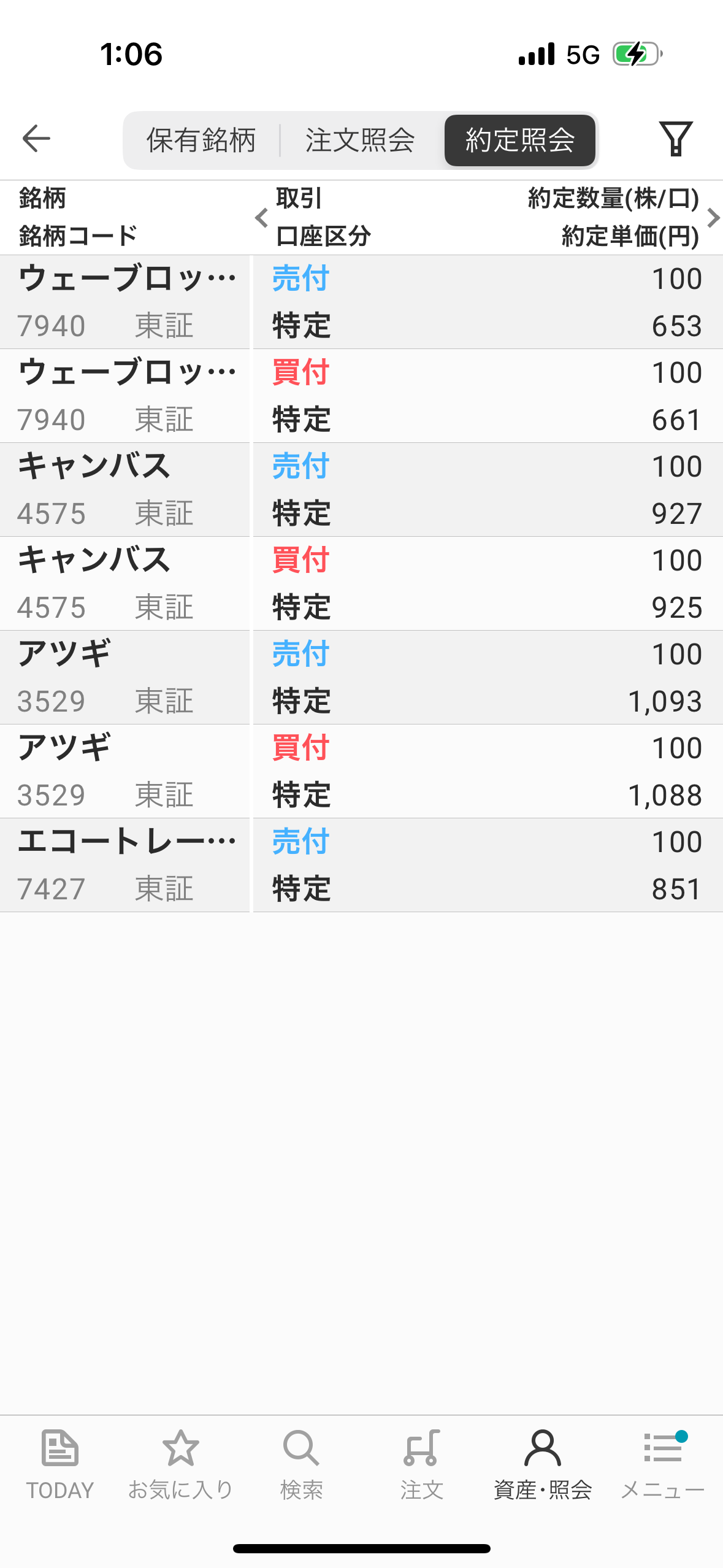Show previous columns with left chevron
Viewport: 723px width, 1568px height.
[x=262, y=218]
